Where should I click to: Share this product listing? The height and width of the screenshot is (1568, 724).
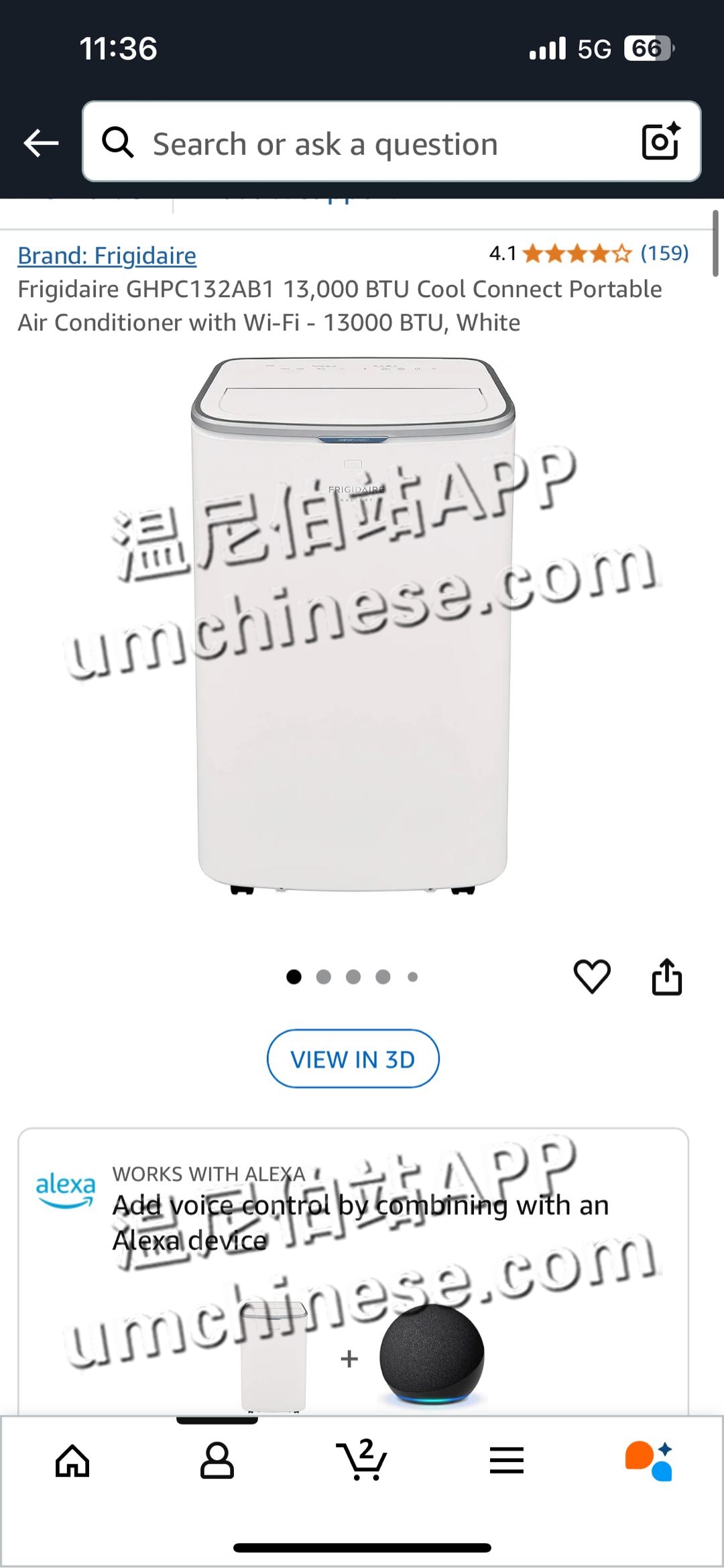(x=667, y=976)
